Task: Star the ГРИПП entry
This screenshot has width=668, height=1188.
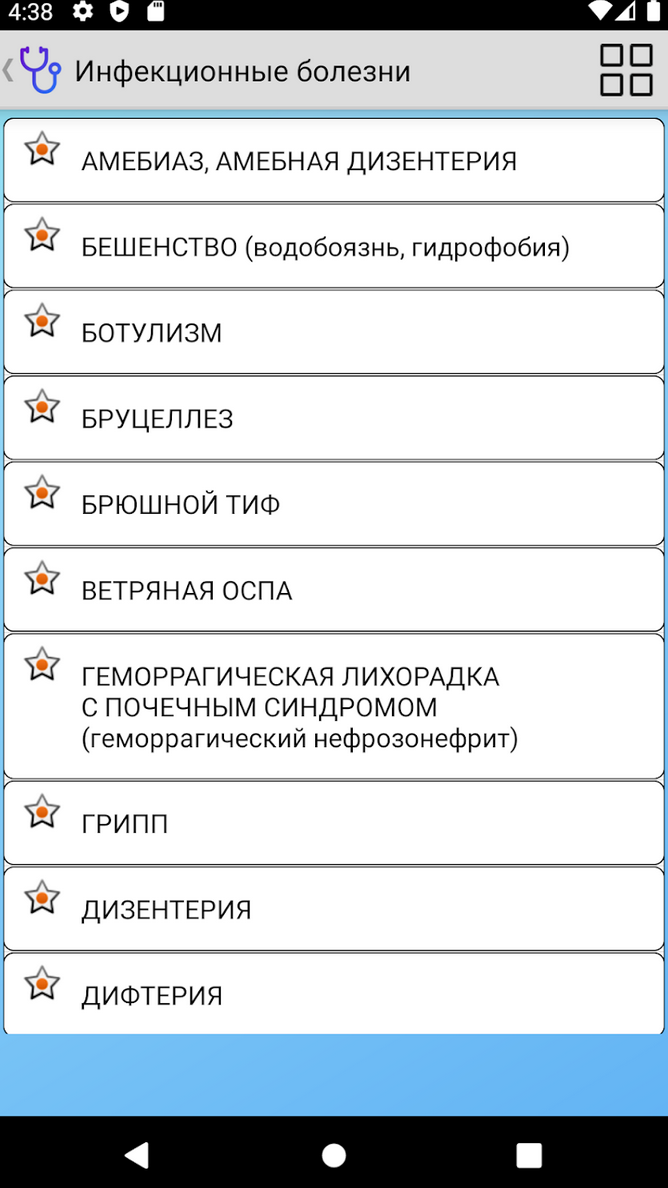Action: (42, 811)
